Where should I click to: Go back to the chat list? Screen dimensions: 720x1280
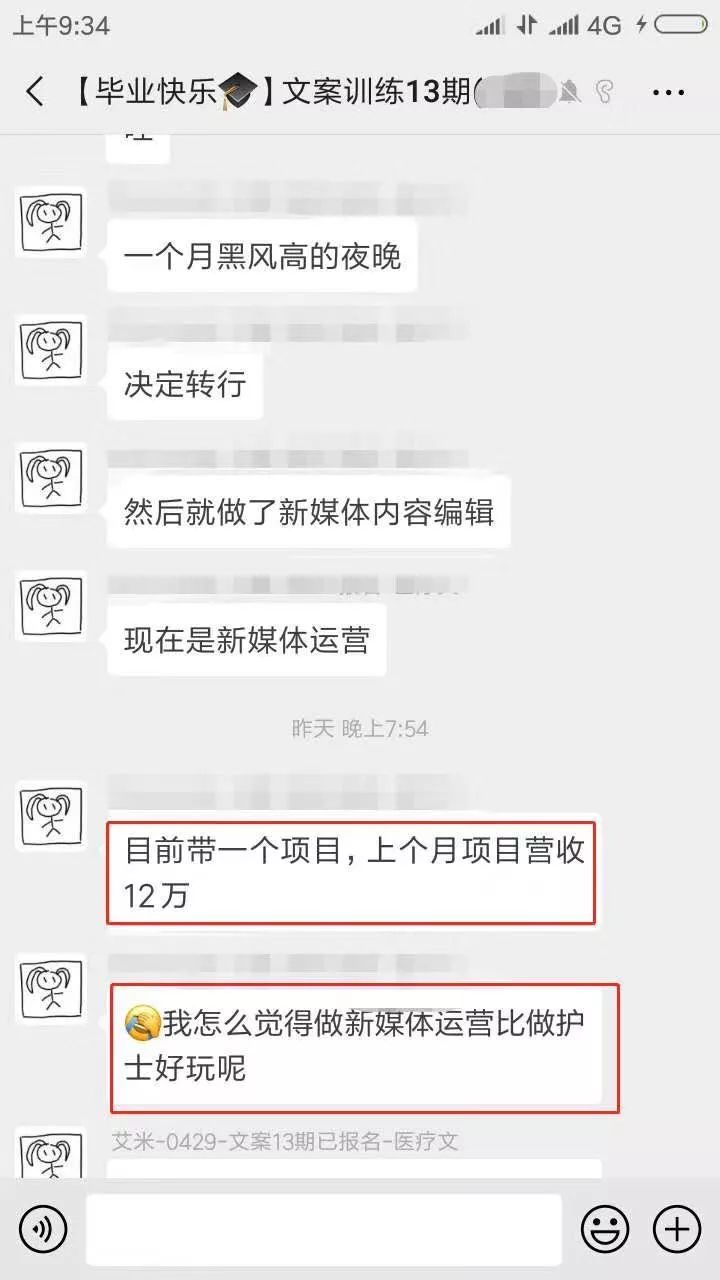[x=34, y=93]
